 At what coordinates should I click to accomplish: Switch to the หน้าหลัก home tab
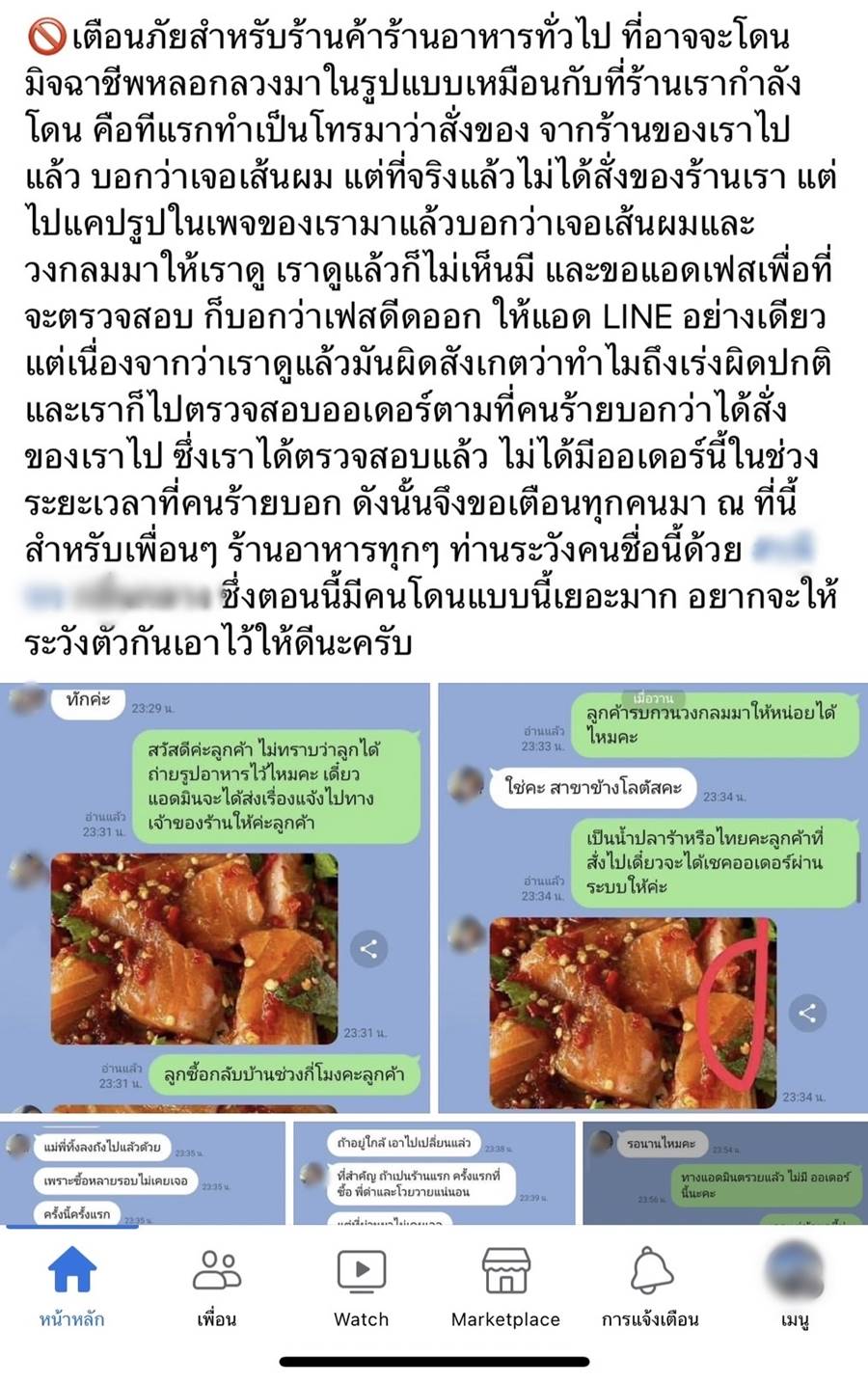[72, 1286]
